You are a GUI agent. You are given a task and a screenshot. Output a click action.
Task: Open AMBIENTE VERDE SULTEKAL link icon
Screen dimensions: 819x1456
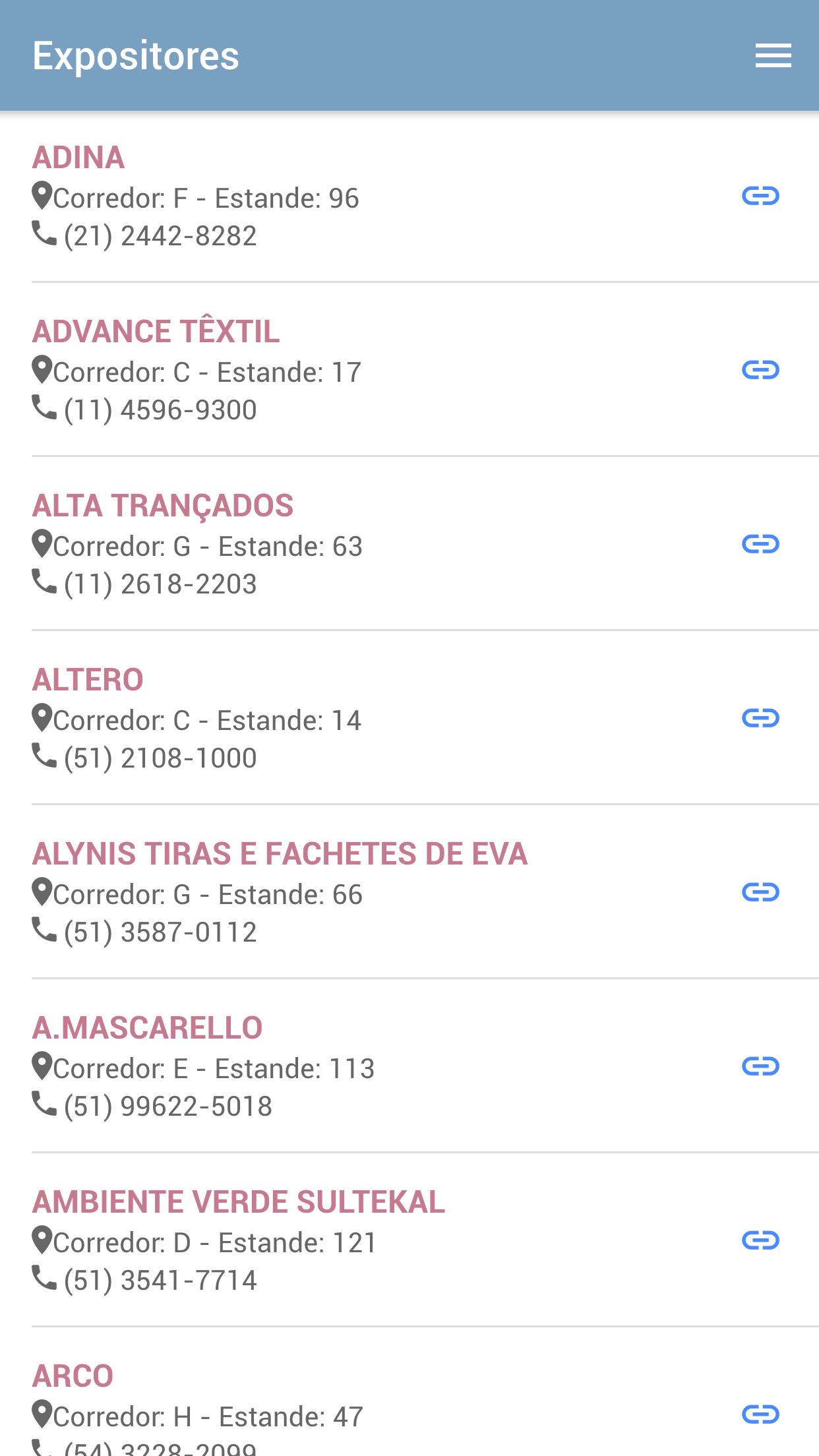(x=760, y=1240)
